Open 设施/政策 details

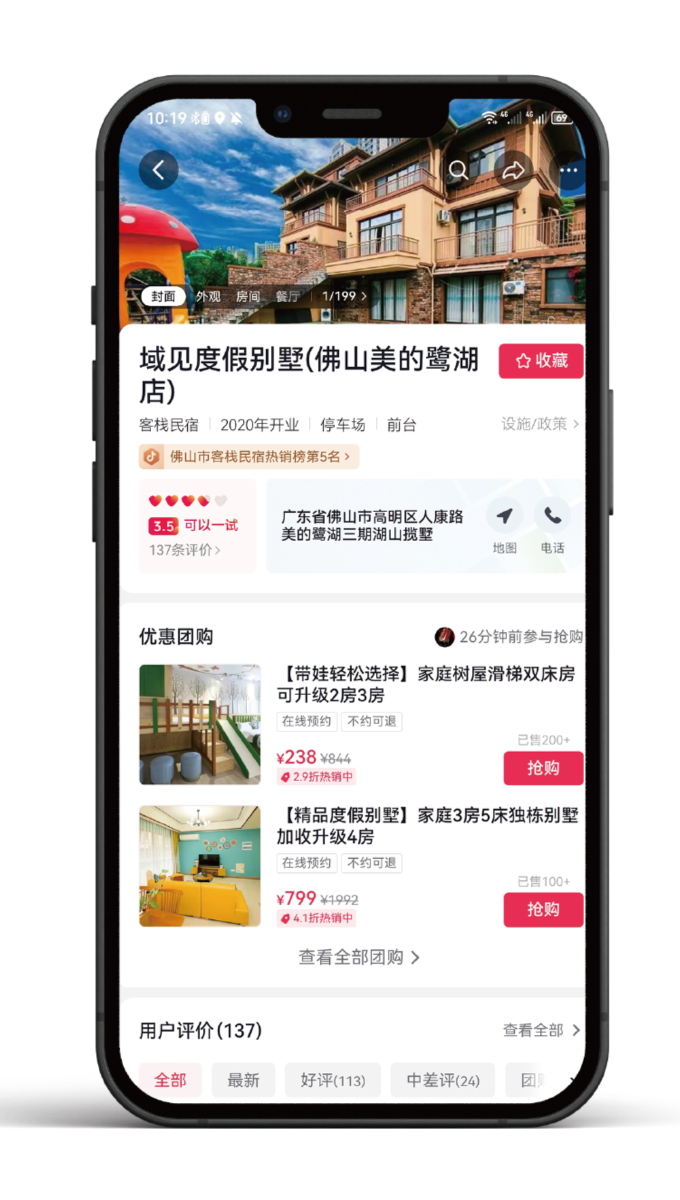(540, 424)
